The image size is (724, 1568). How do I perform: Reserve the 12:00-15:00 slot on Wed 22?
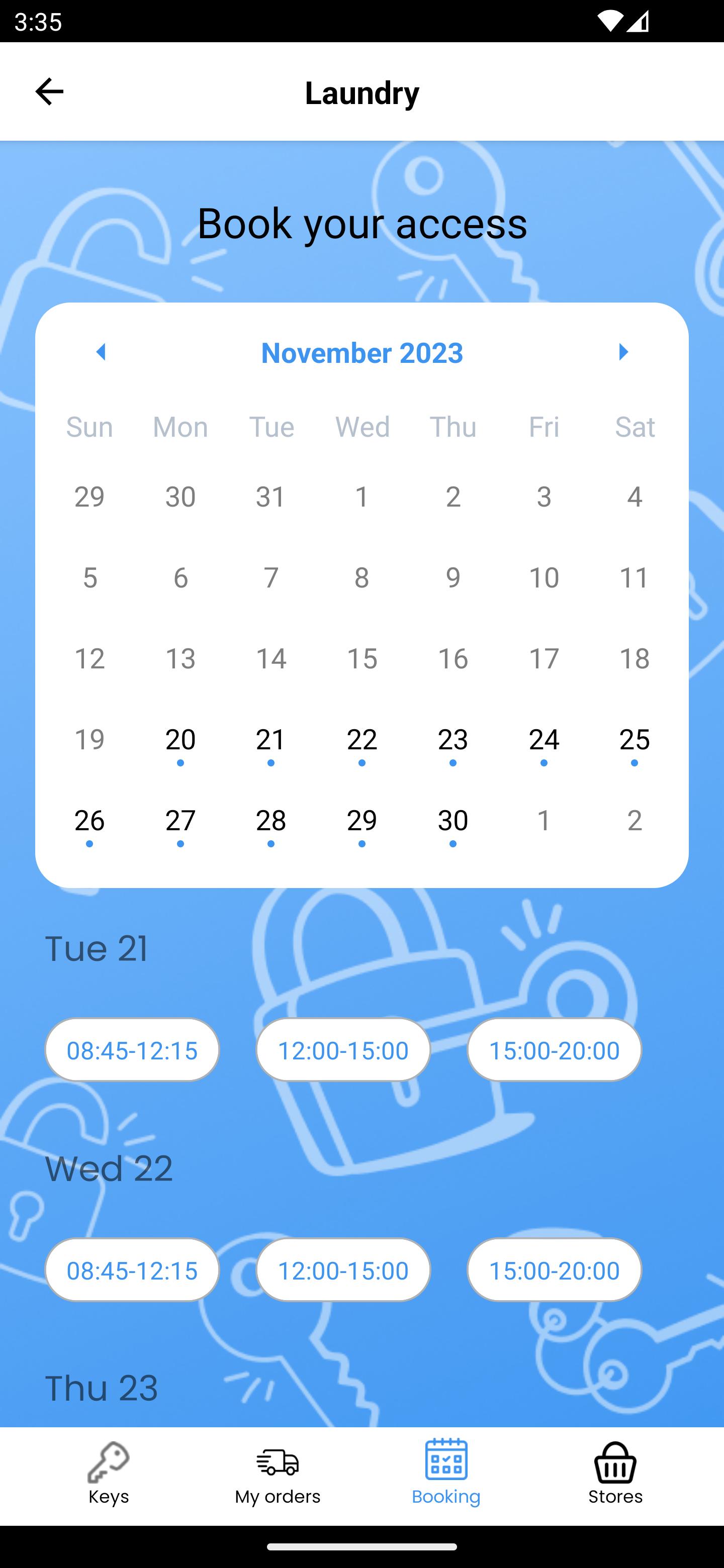(343, 1270)
